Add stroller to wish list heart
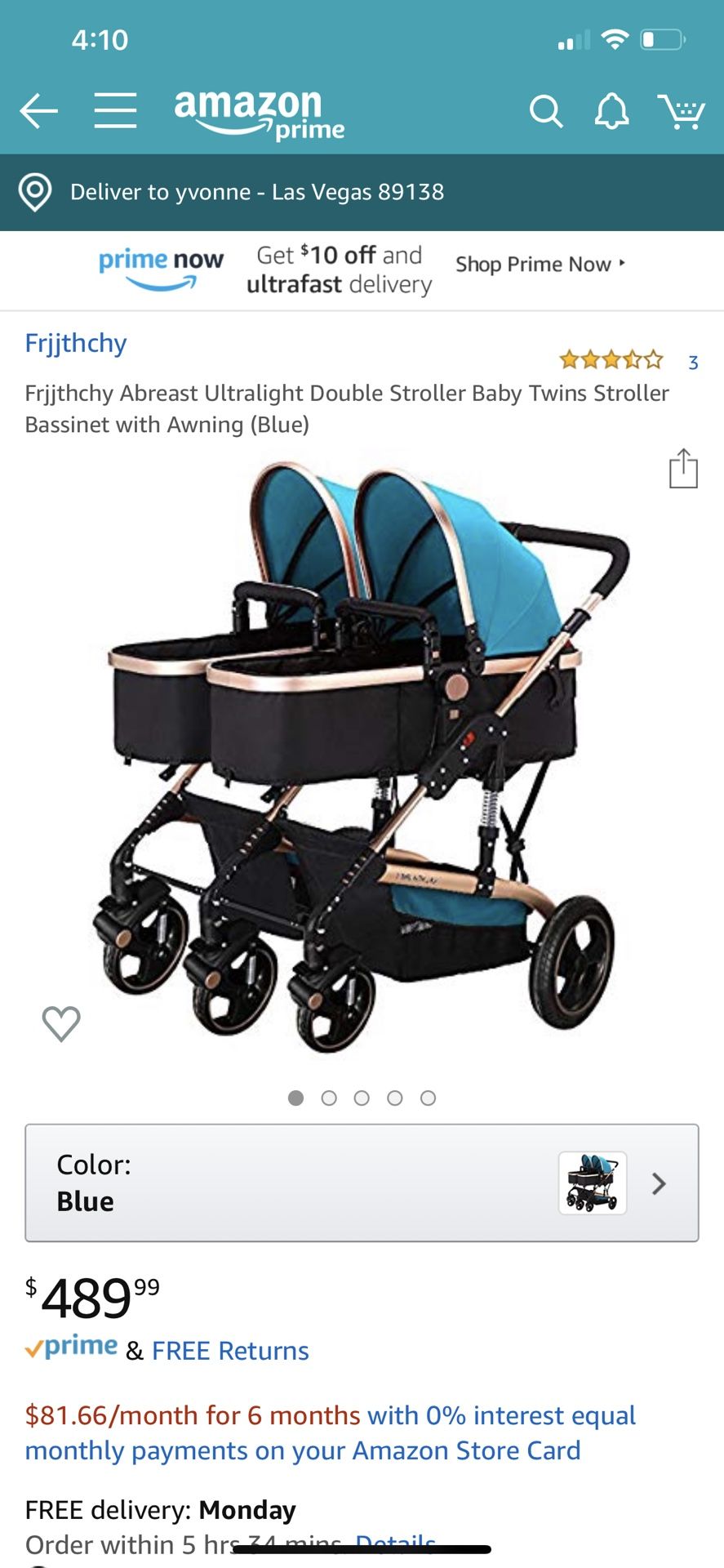Screen dimensions: 724x1568 [61, 1023]
